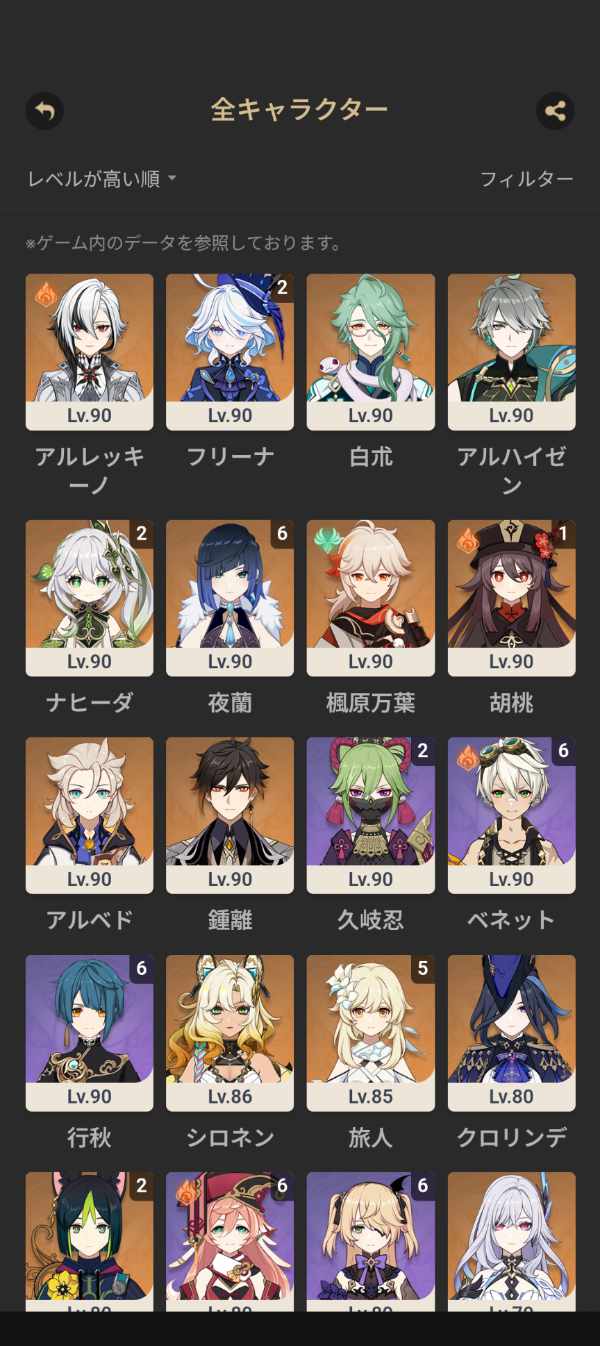The image size is (600, 1346).
Task: Open the フィルター options
Action: [526, 179]
